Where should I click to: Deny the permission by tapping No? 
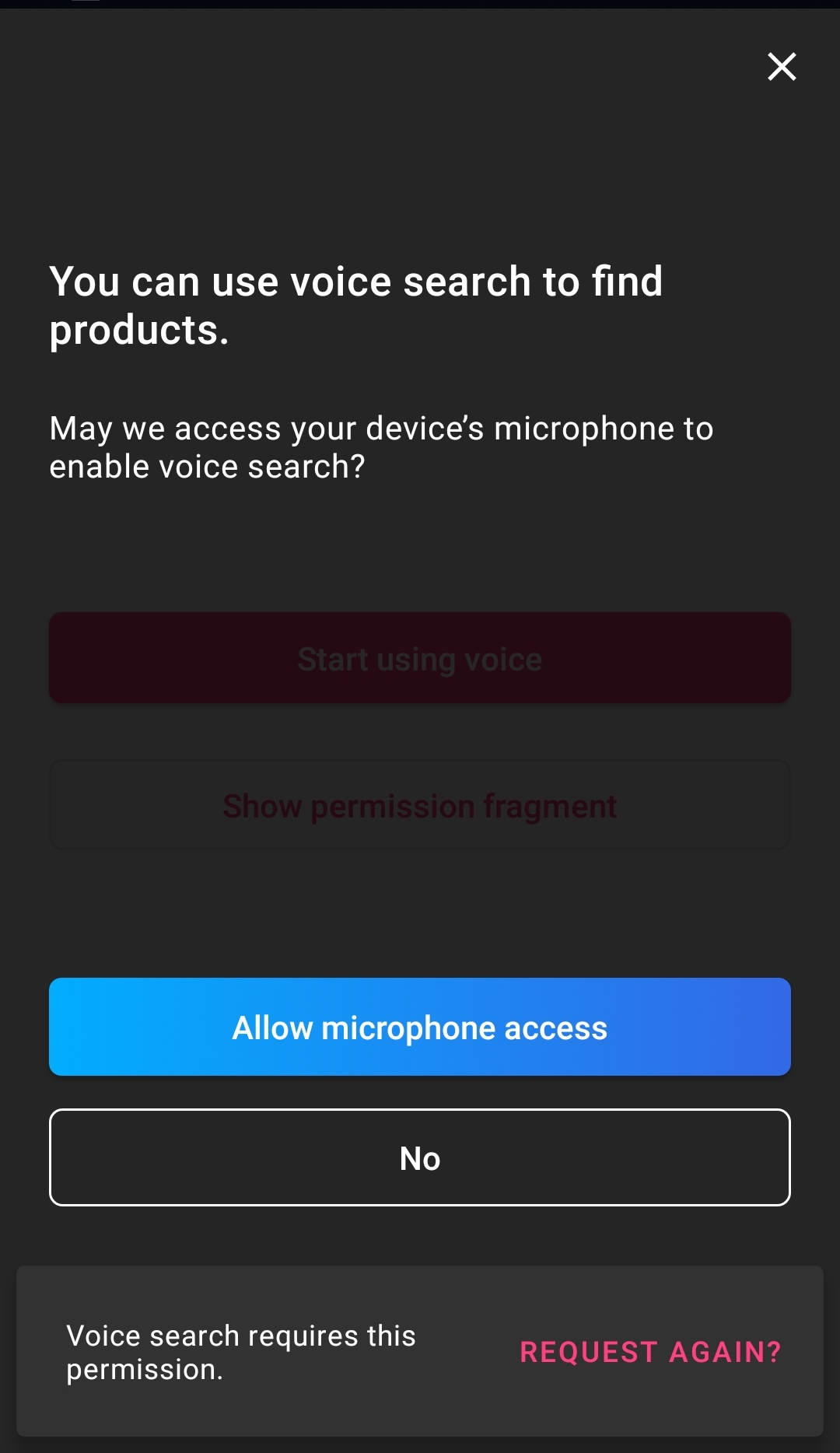click(420, 1157)
